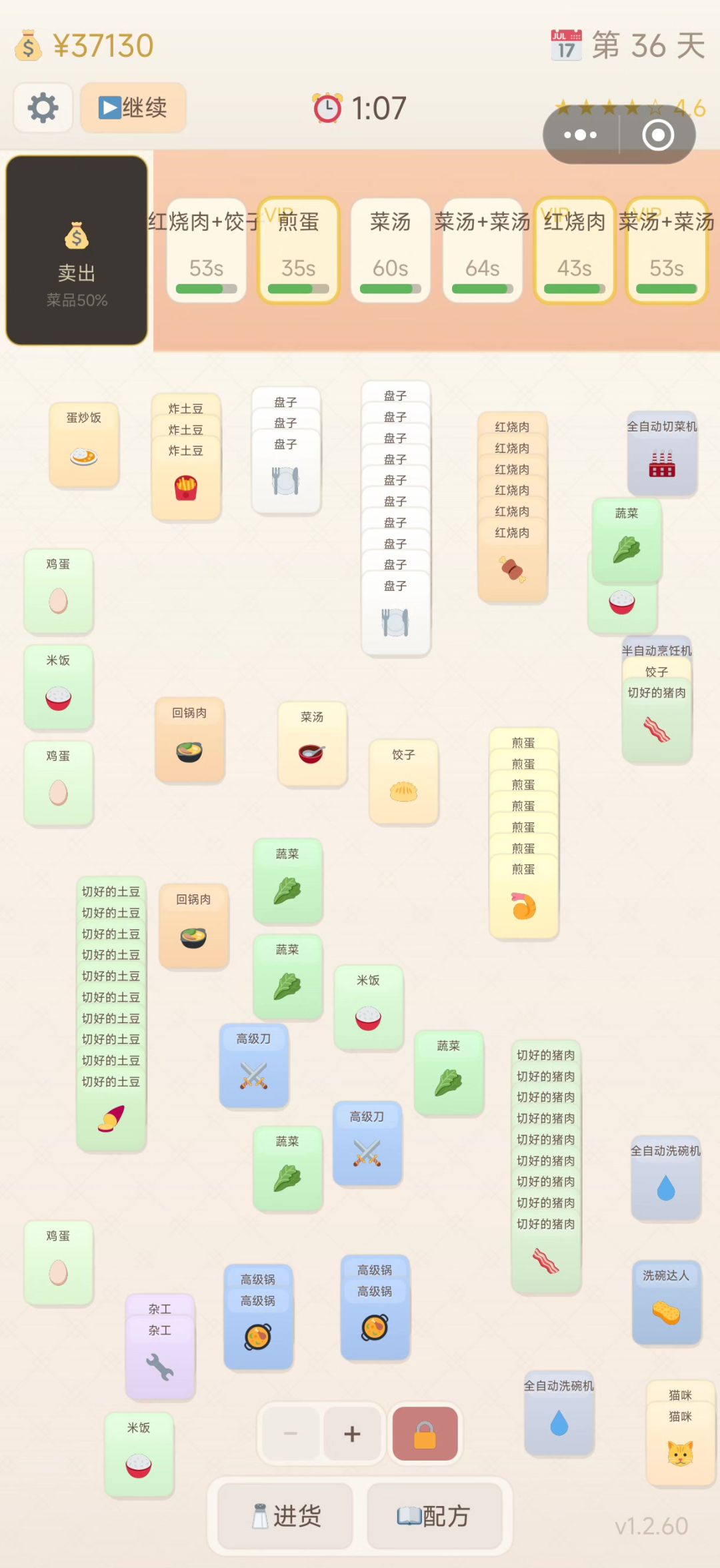Open the mini program more menu
Image resolution: width=720 pixels, height=1568 pixels.
click(x=580, y=135)
